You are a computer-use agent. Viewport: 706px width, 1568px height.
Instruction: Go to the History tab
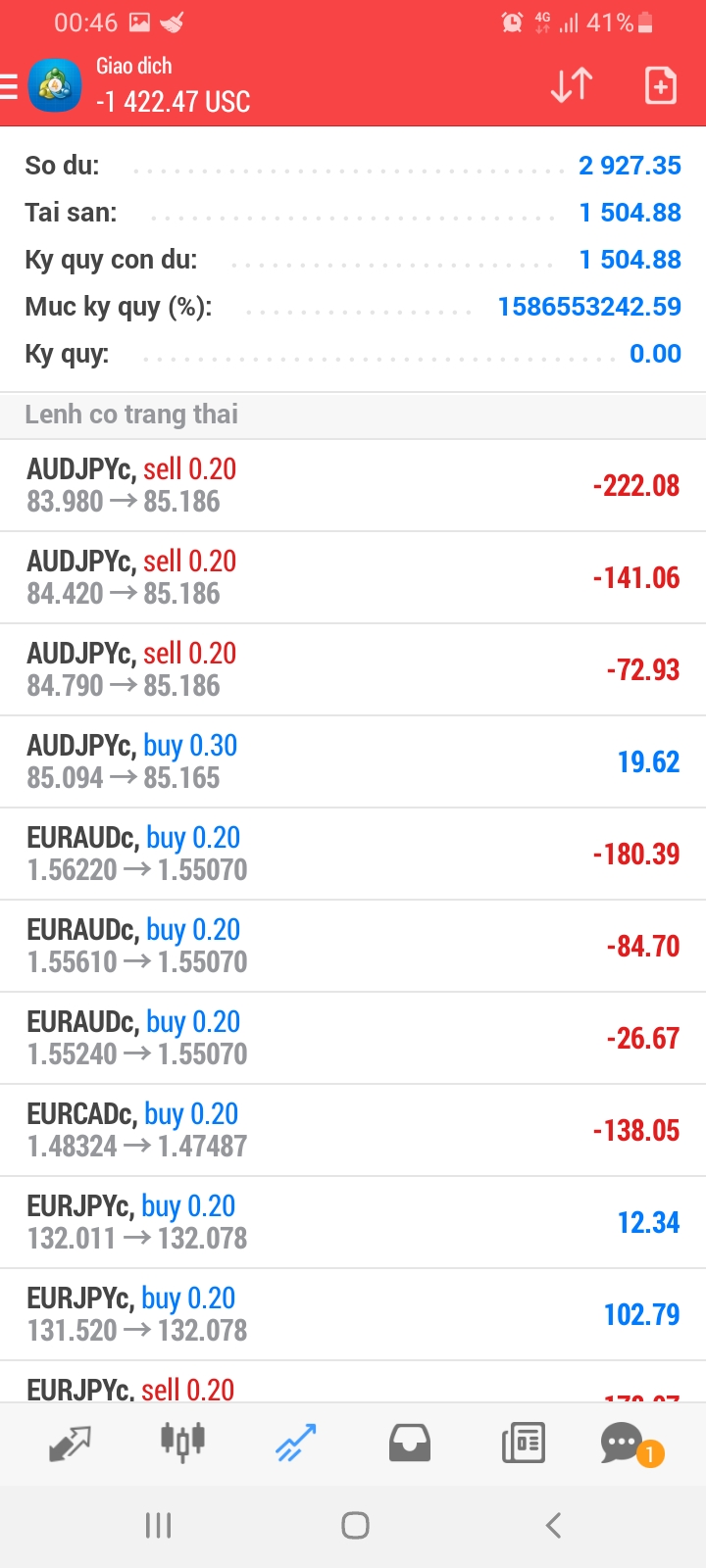(x=409, y=1443)
